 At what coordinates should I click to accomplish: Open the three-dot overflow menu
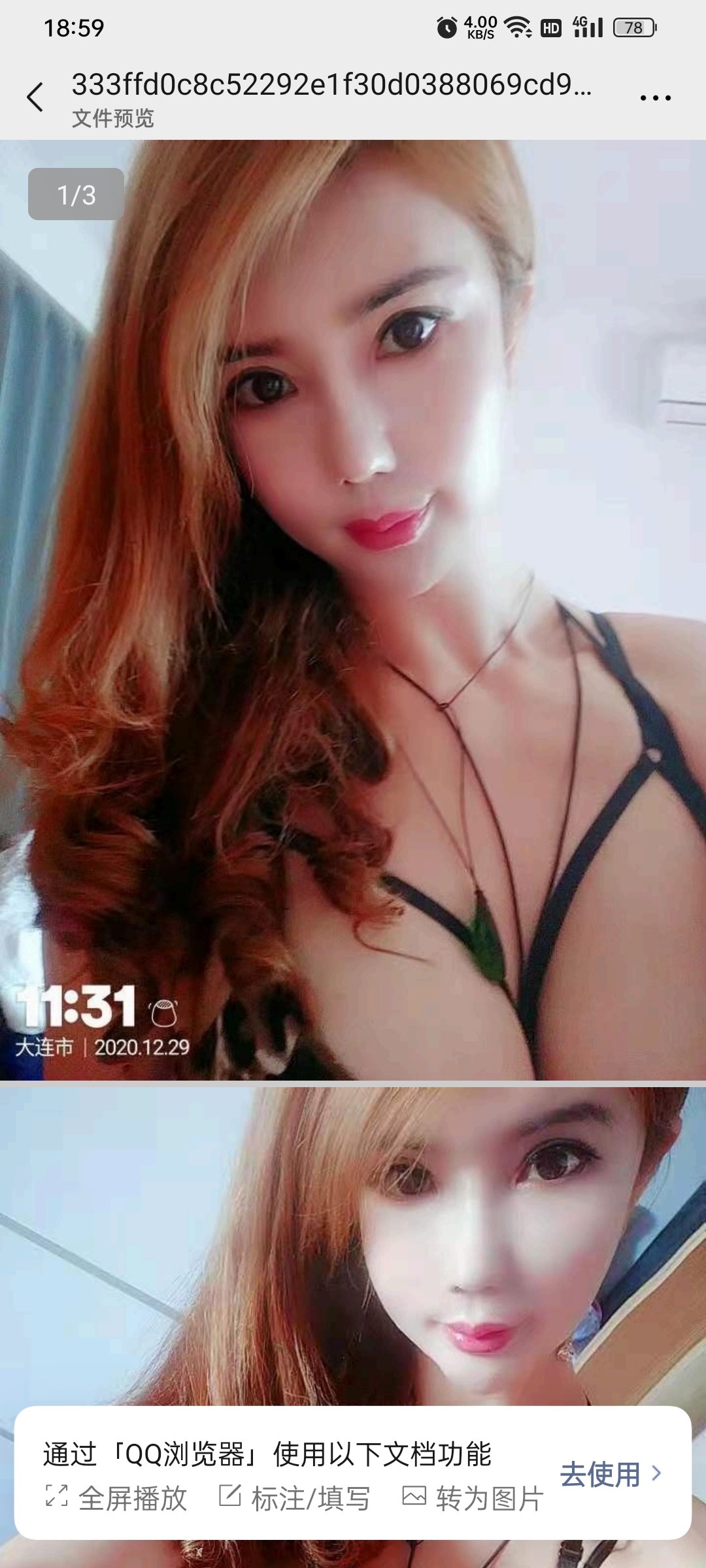coord(655,98)
